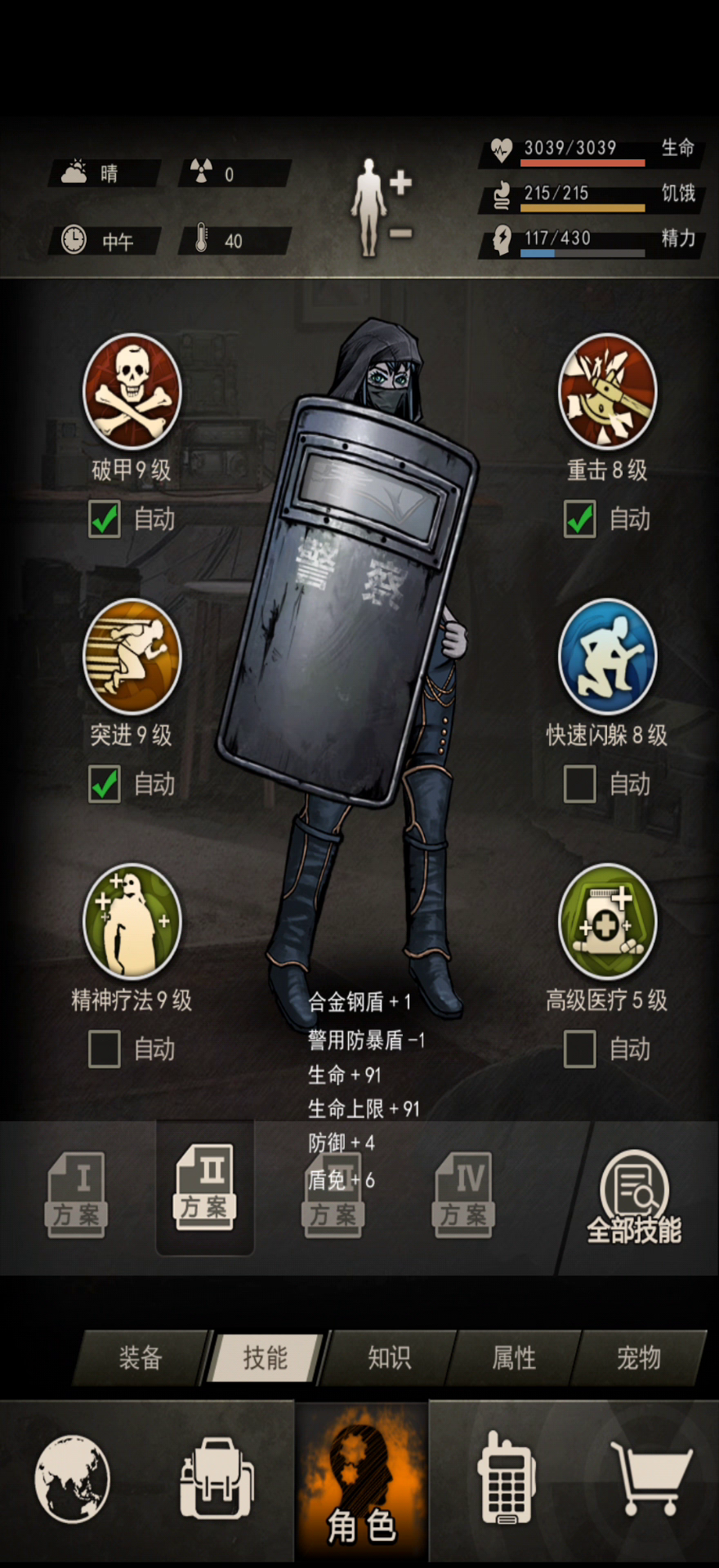
Task: Switch to the 装备 tab
Action: point(141,1358)
